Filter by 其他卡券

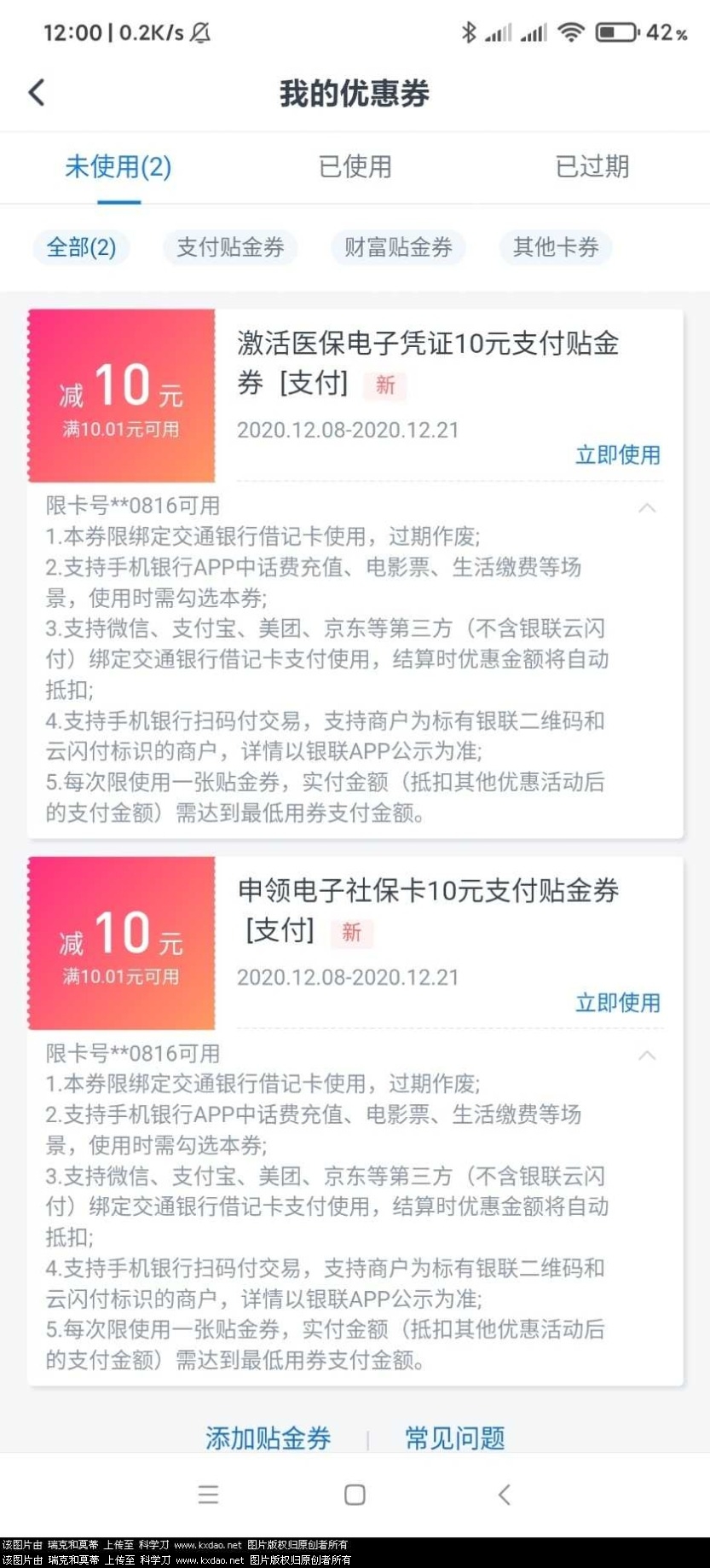pos(556,247)
